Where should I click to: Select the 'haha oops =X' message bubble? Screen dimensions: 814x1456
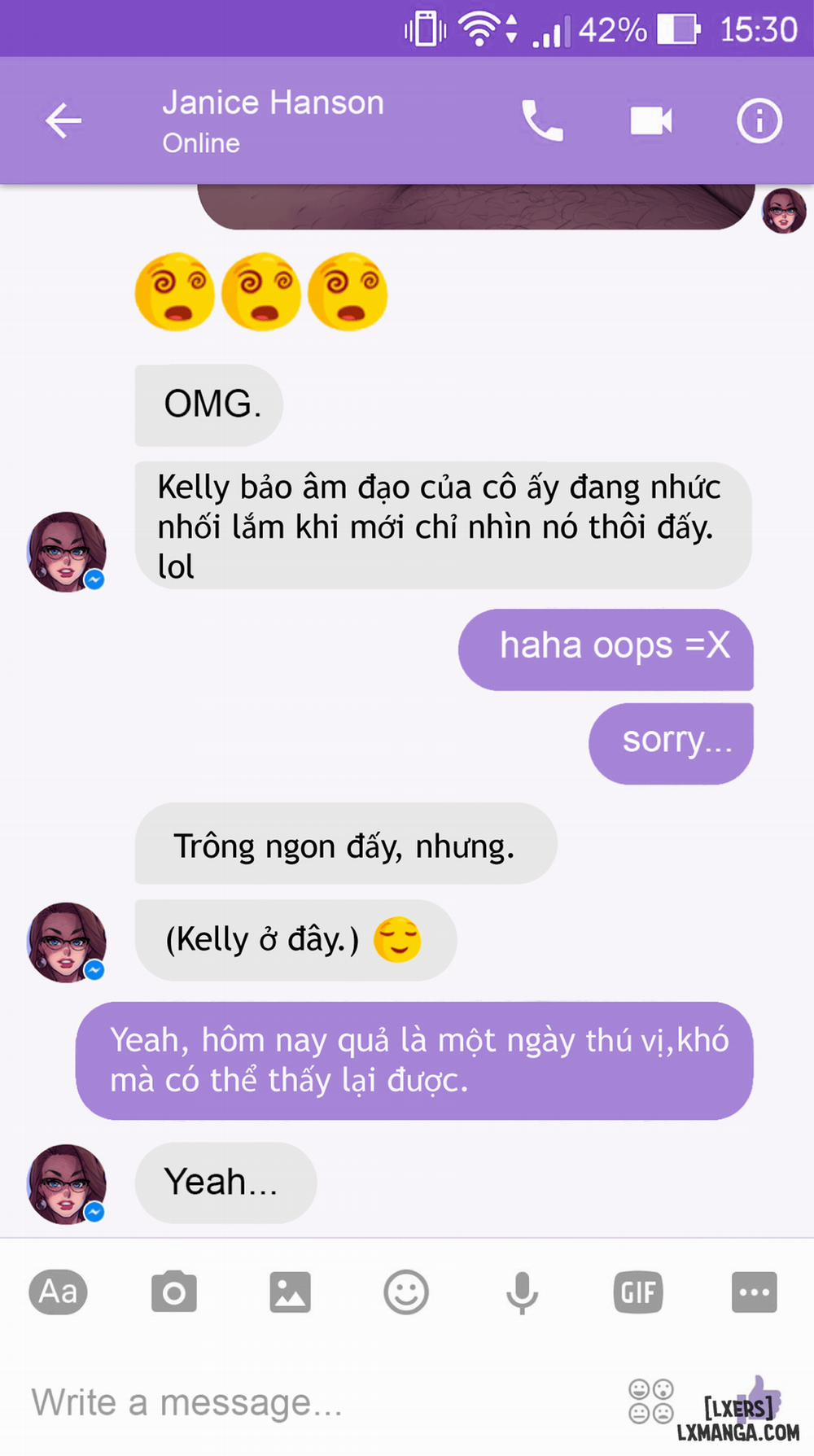point(606,645)
